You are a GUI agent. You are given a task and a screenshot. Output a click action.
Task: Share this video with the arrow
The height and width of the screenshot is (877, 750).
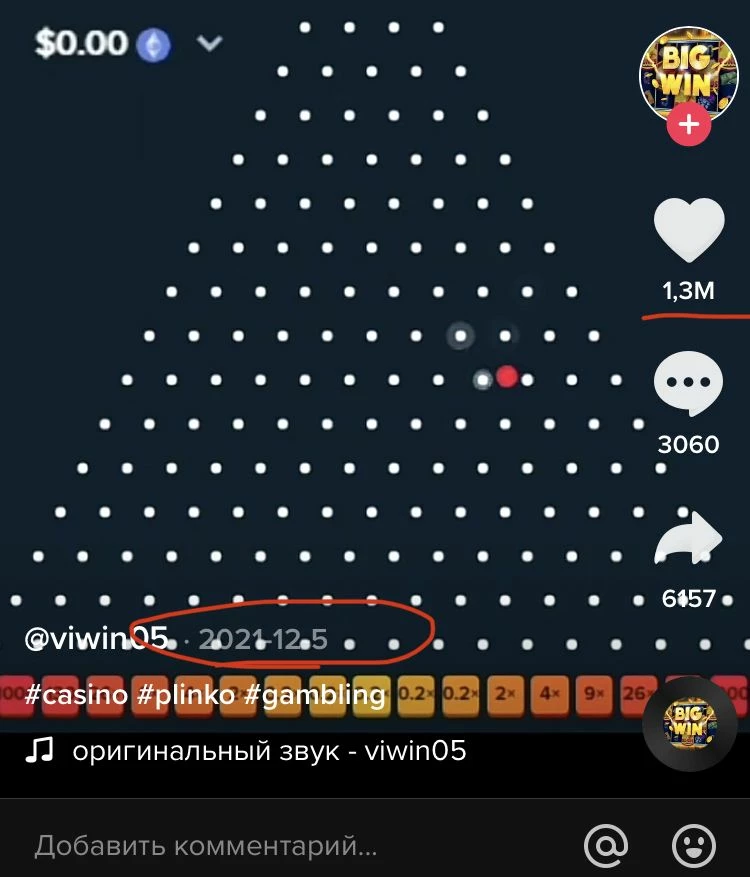[688, 540]
